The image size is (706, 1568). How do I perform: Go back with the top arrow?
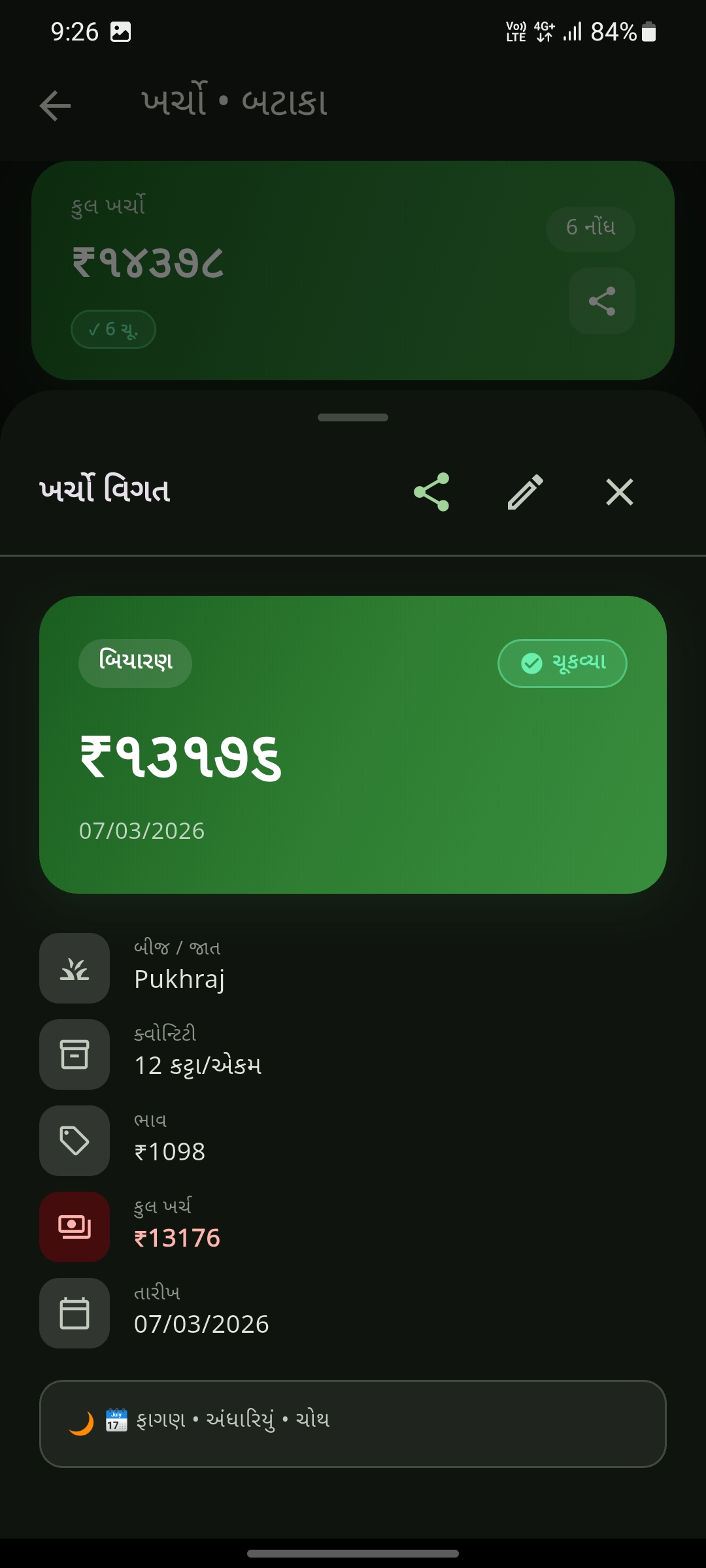click(55, 105)
